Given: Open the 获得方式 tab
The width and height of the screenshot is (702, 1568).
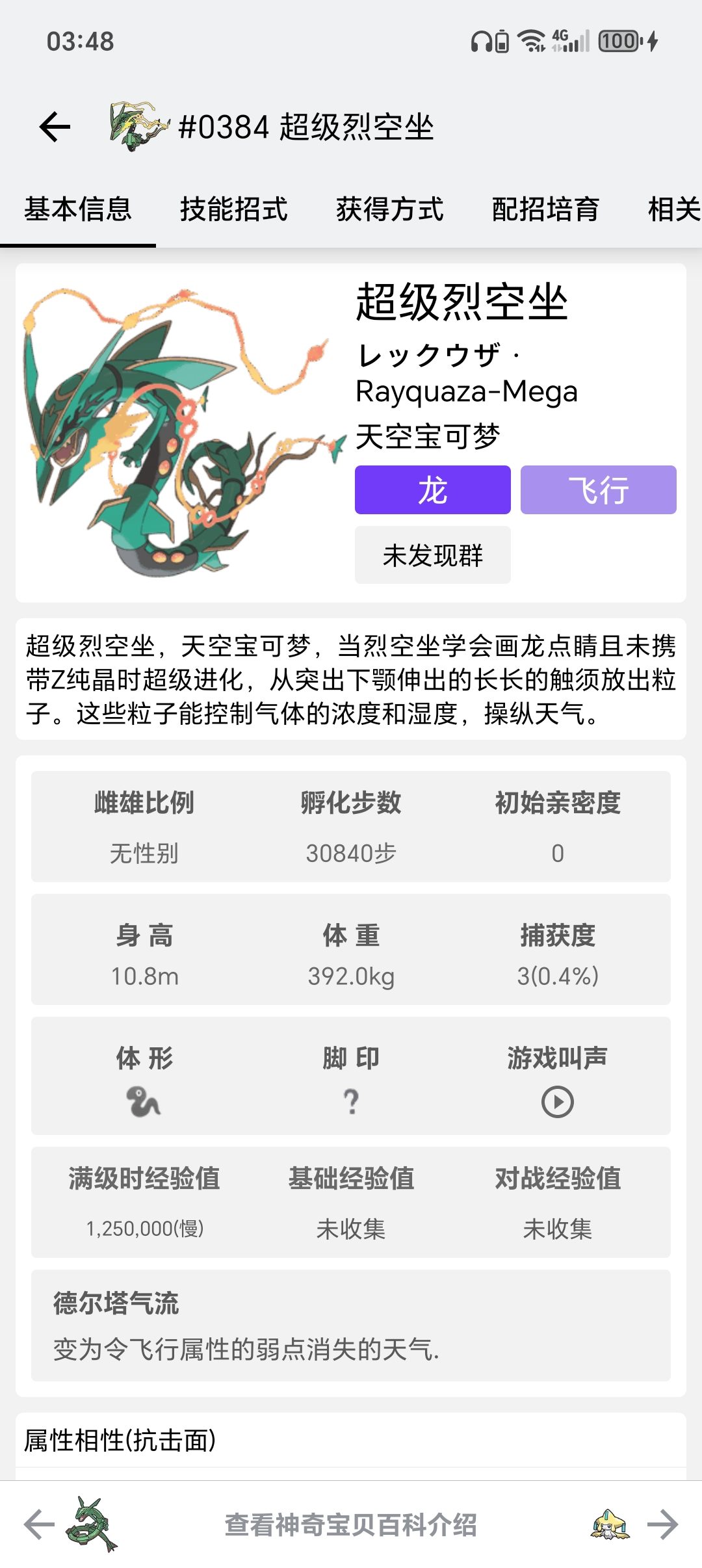Looking at the screenshot, I should tap(389, 209).
